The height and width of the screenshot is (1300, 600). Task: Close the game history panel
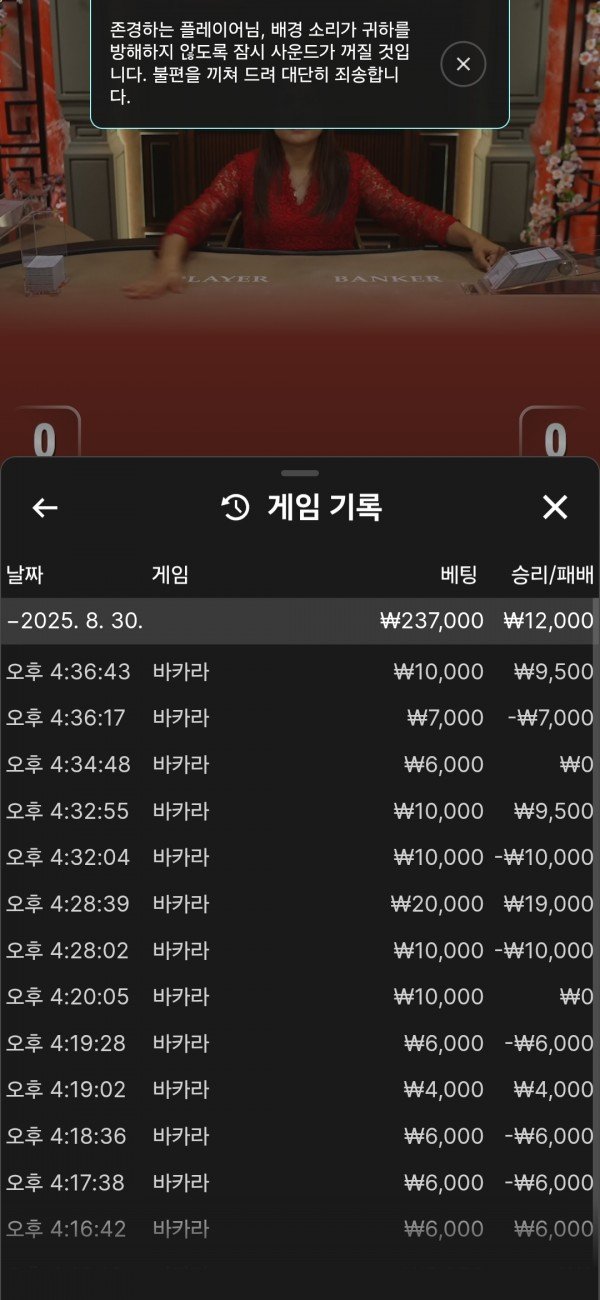(x=555, y=508)
